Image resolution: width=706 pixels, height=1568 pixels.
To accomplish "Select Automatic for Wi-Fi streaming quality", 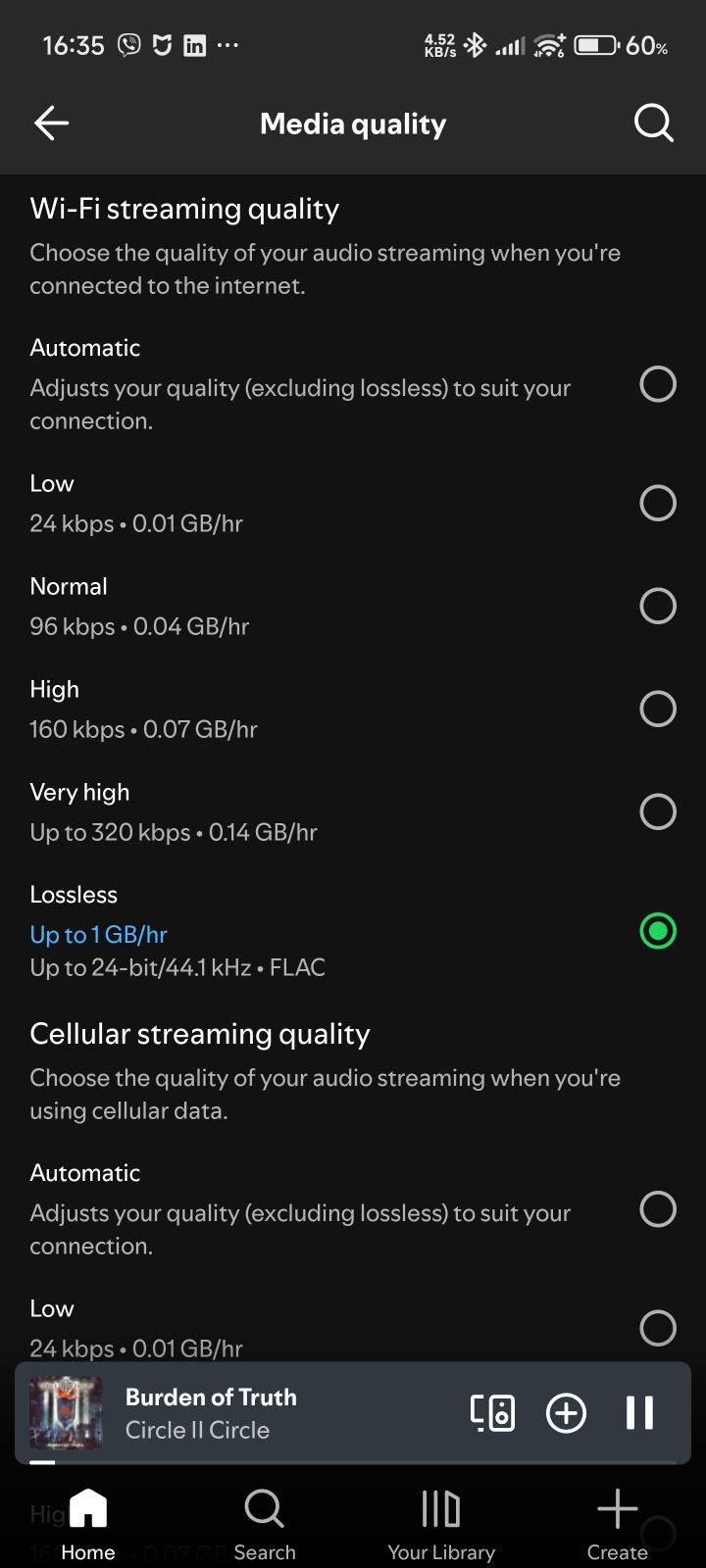I will pyautogui.click(x=657, y=384).
